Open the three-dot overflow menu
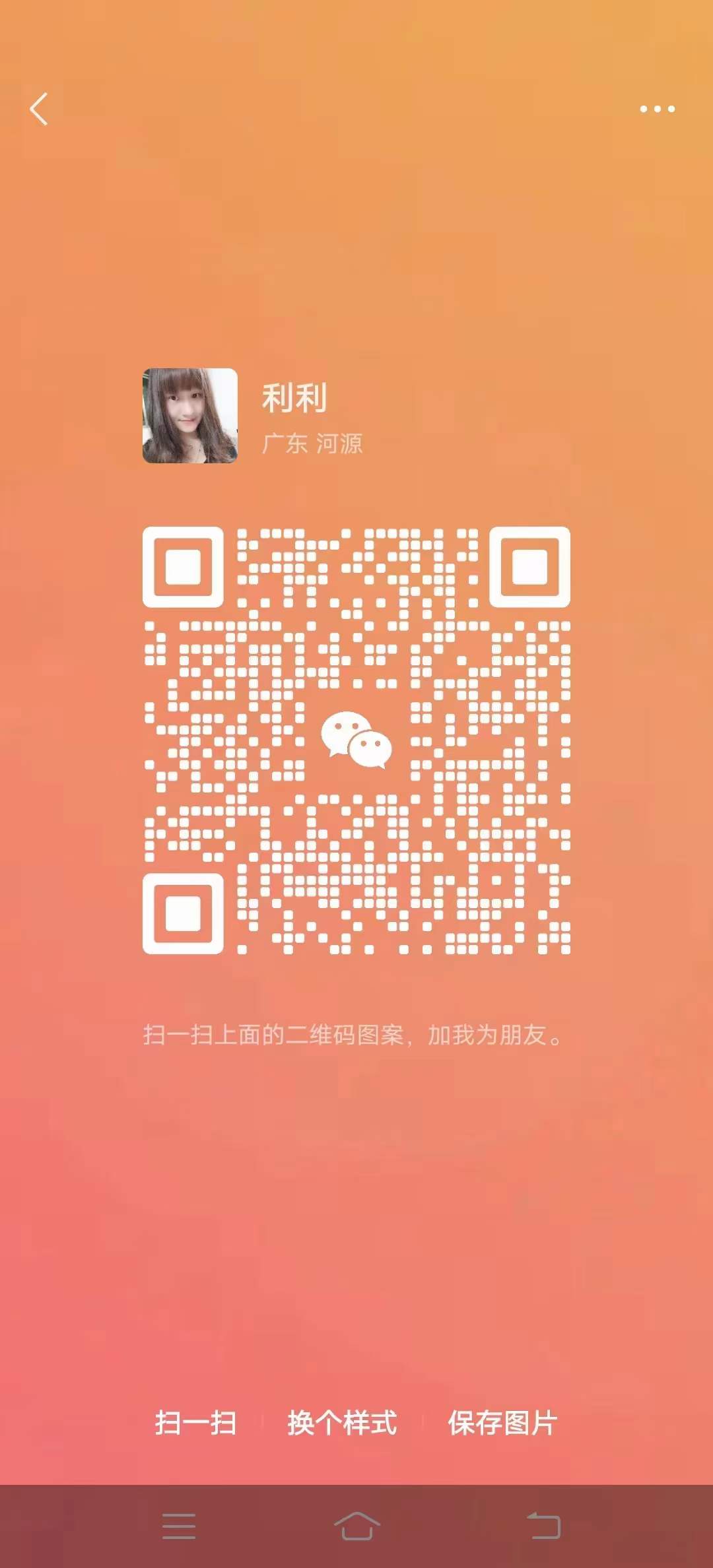The image size is (713, 1568). tap(657, 109)
